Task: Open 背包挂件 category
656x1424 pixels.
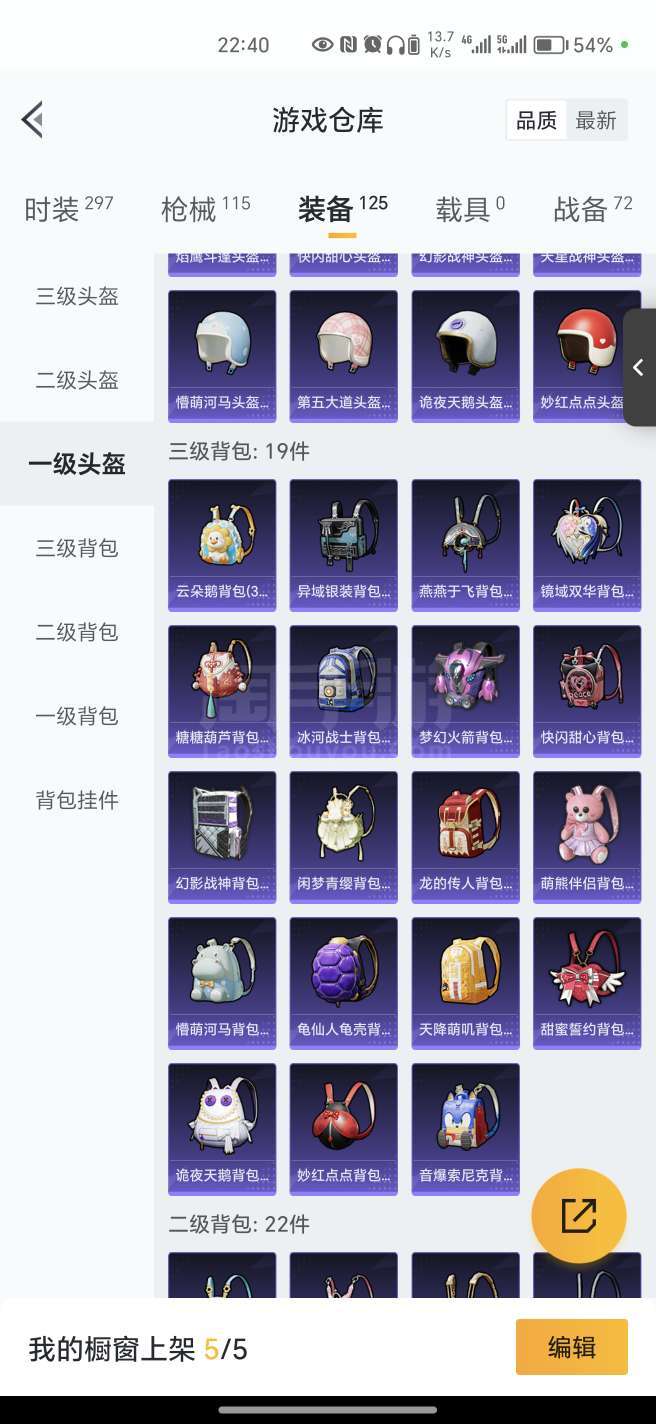Action: [77, 800]
